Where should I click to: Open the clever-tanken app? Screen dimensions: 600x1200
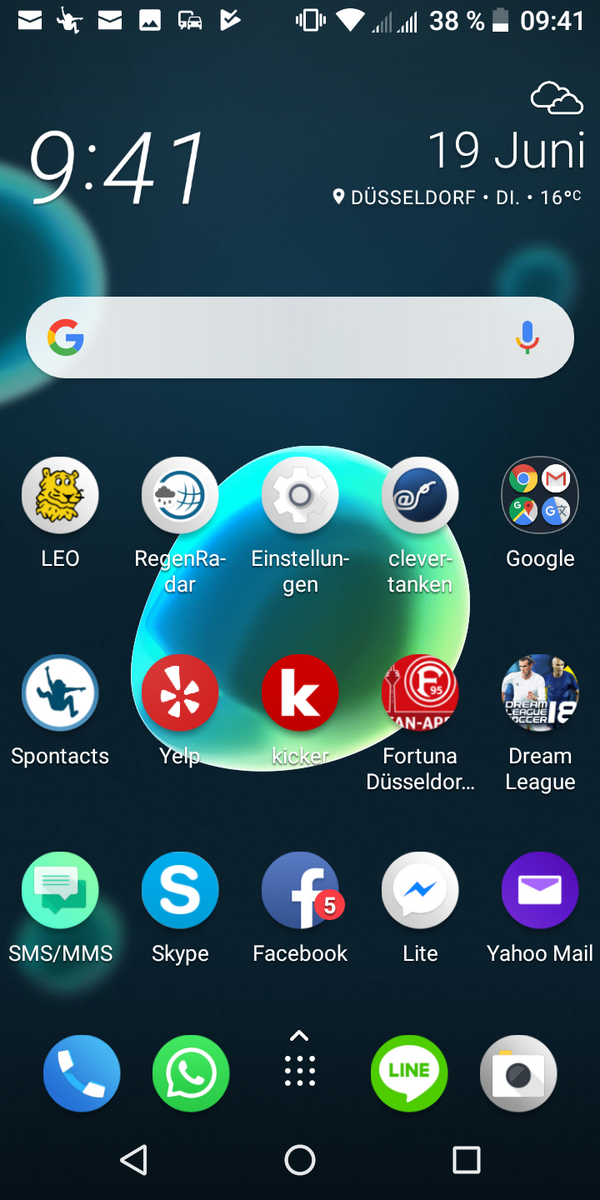(x=420, y=496)
